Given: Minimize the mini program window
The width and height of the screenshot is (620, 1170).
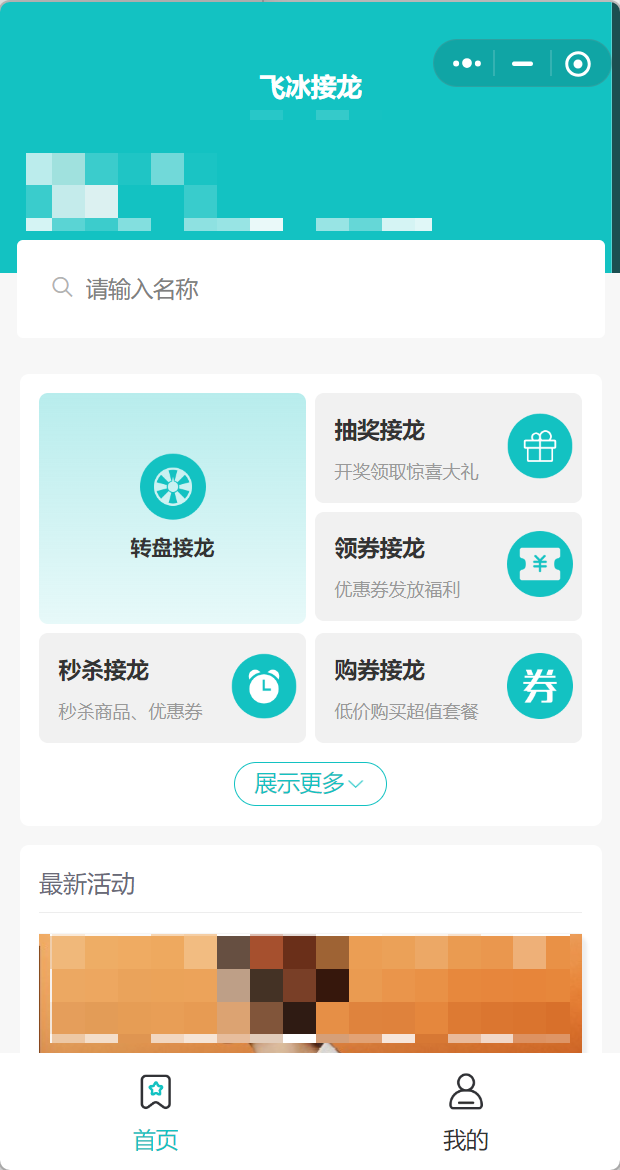Looking at the screenshot, I should [x=522, y=63].
